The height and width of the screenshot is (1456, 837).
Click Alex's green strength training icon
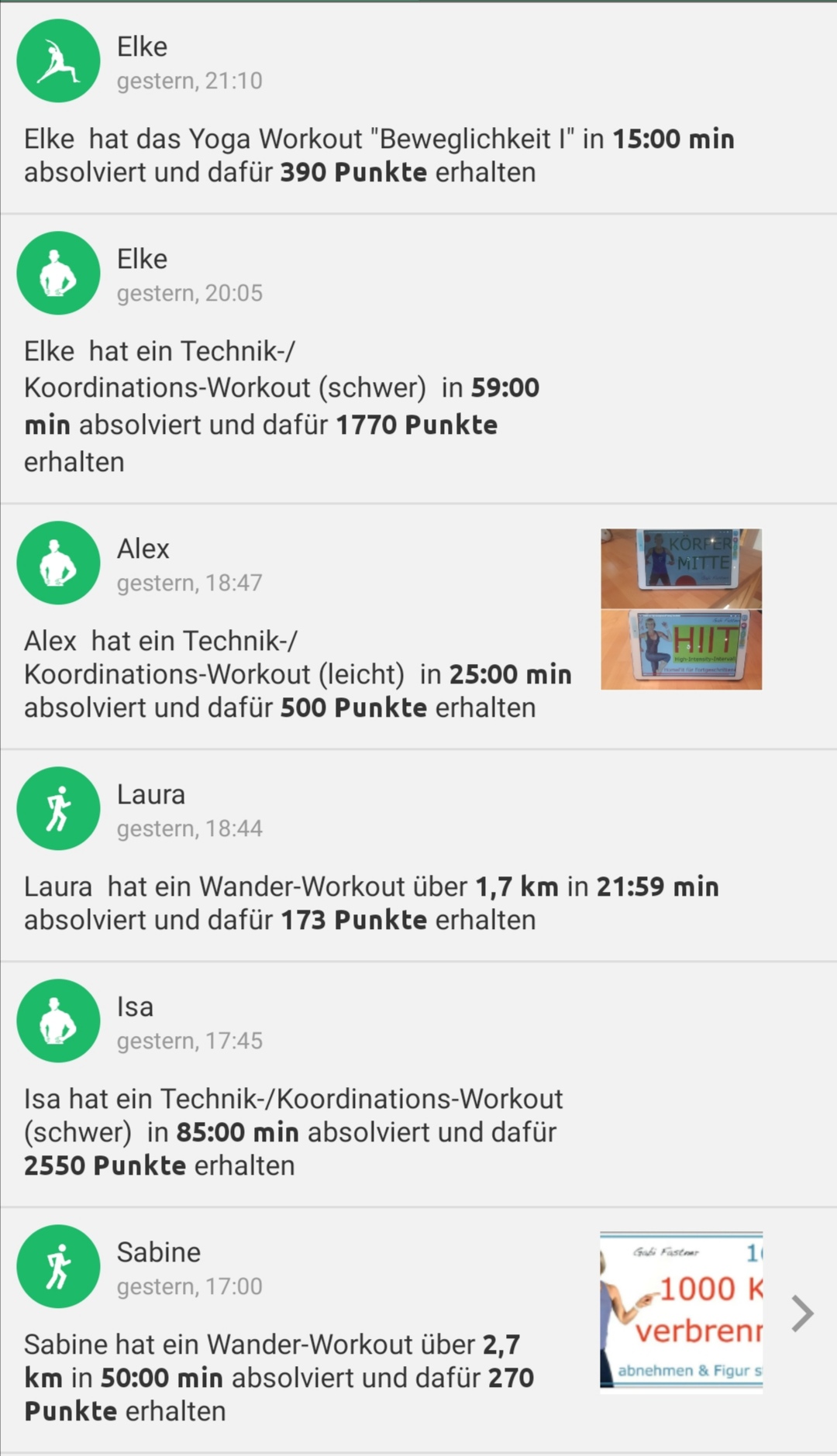coord(58,563)
